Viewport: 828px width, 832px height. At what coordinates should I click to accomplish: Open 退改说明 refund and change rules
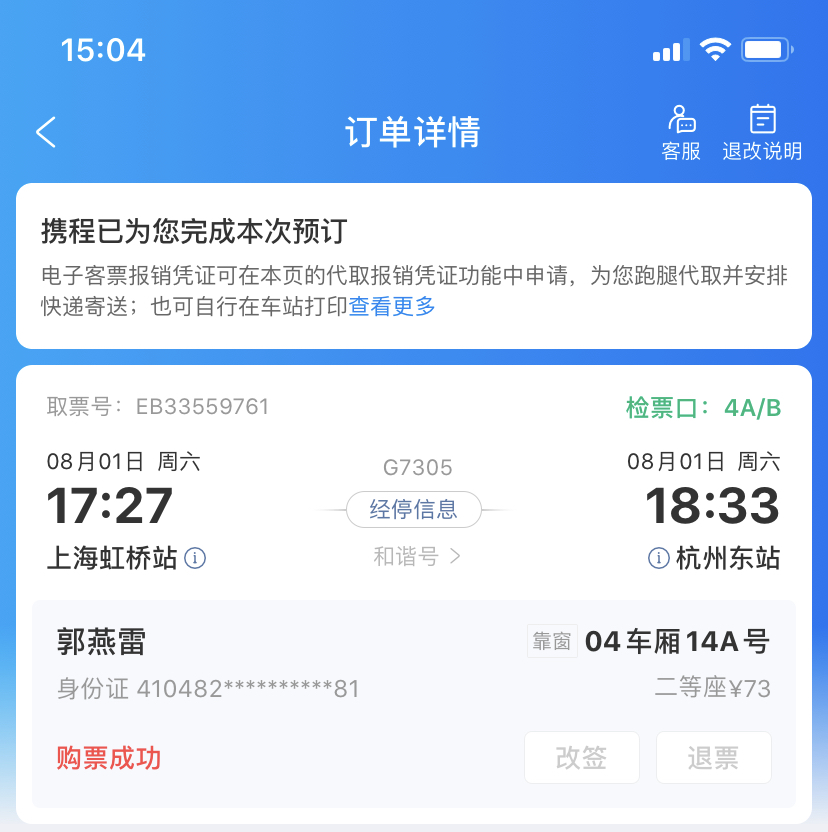pyautogui.click(x=762, y=132)
